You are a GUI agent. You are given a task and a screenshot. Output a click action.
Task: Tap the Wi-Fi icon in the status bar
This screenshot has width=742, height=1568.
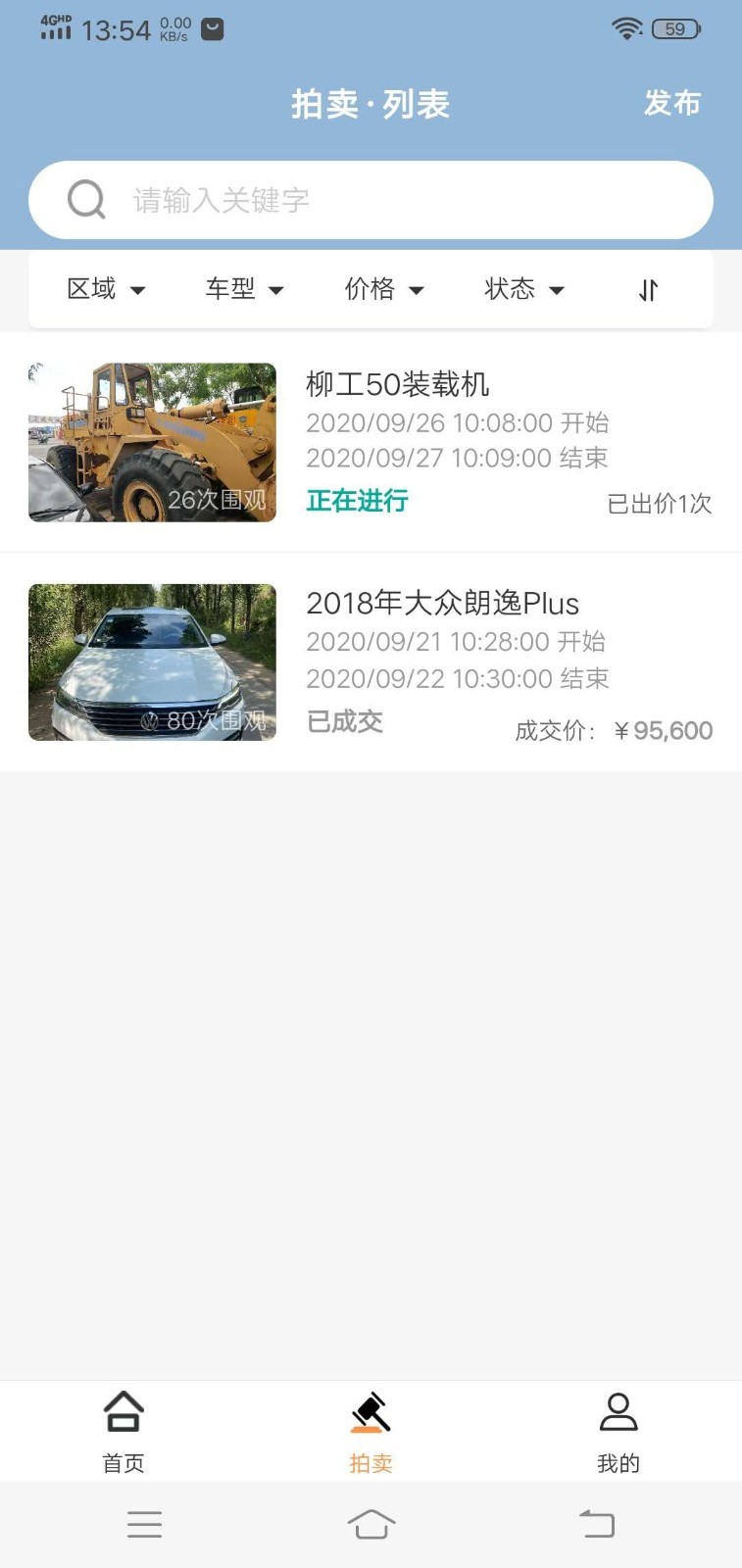627,27
